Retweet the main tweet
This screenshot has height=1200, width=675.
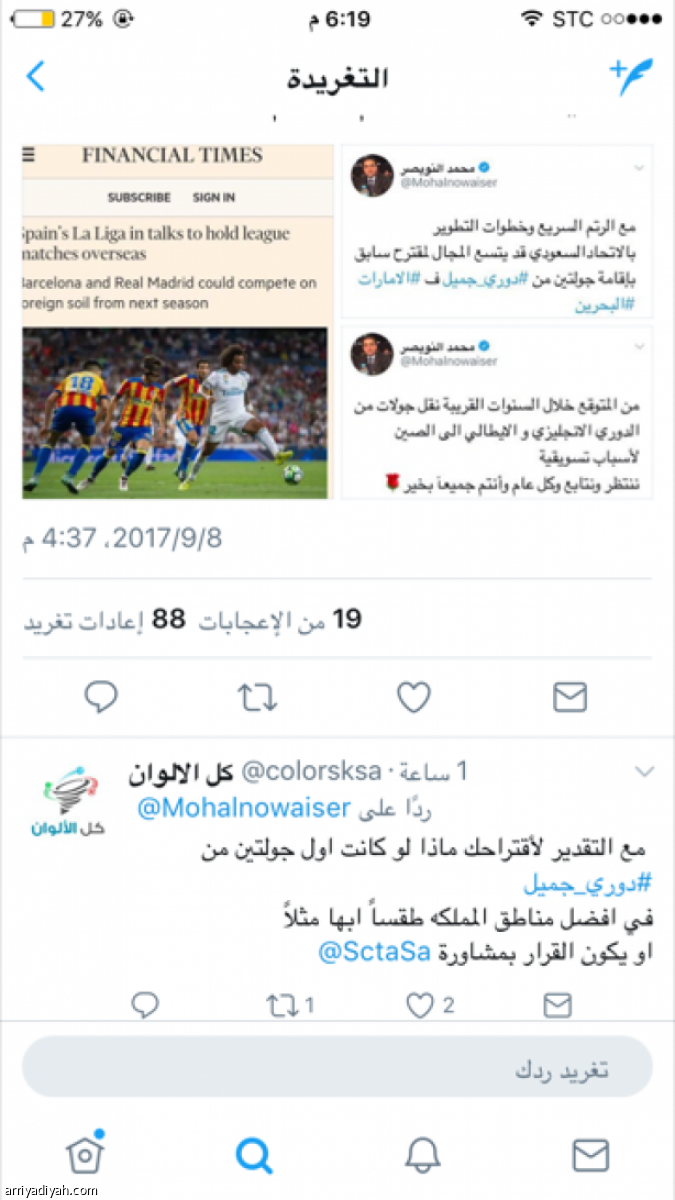tap(257, 697)
